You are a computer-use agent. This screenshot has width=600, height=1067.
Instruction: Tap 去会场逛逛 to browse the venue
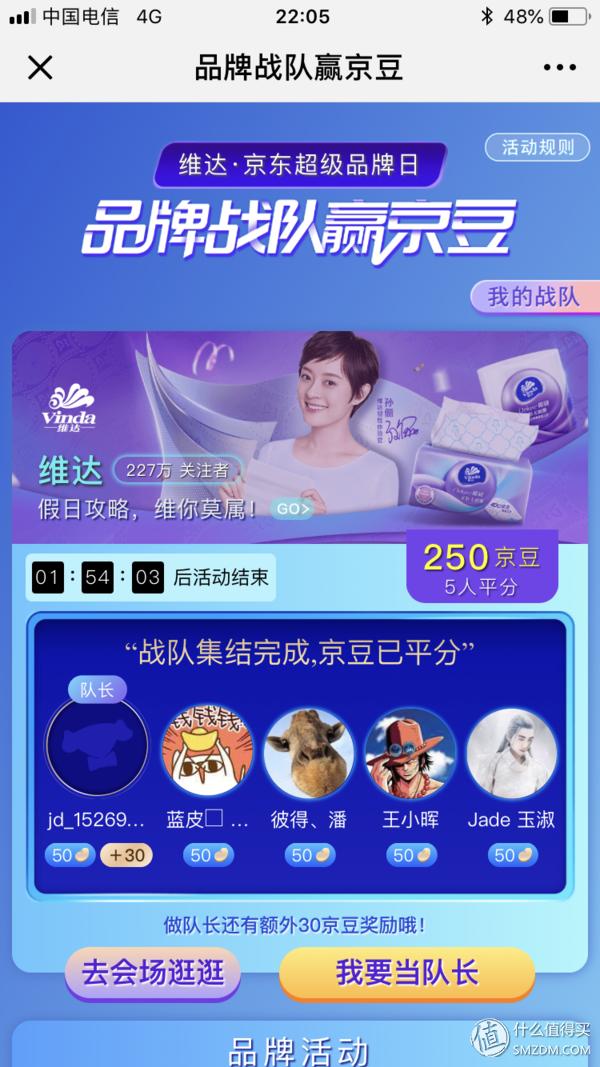pos(153,972)
